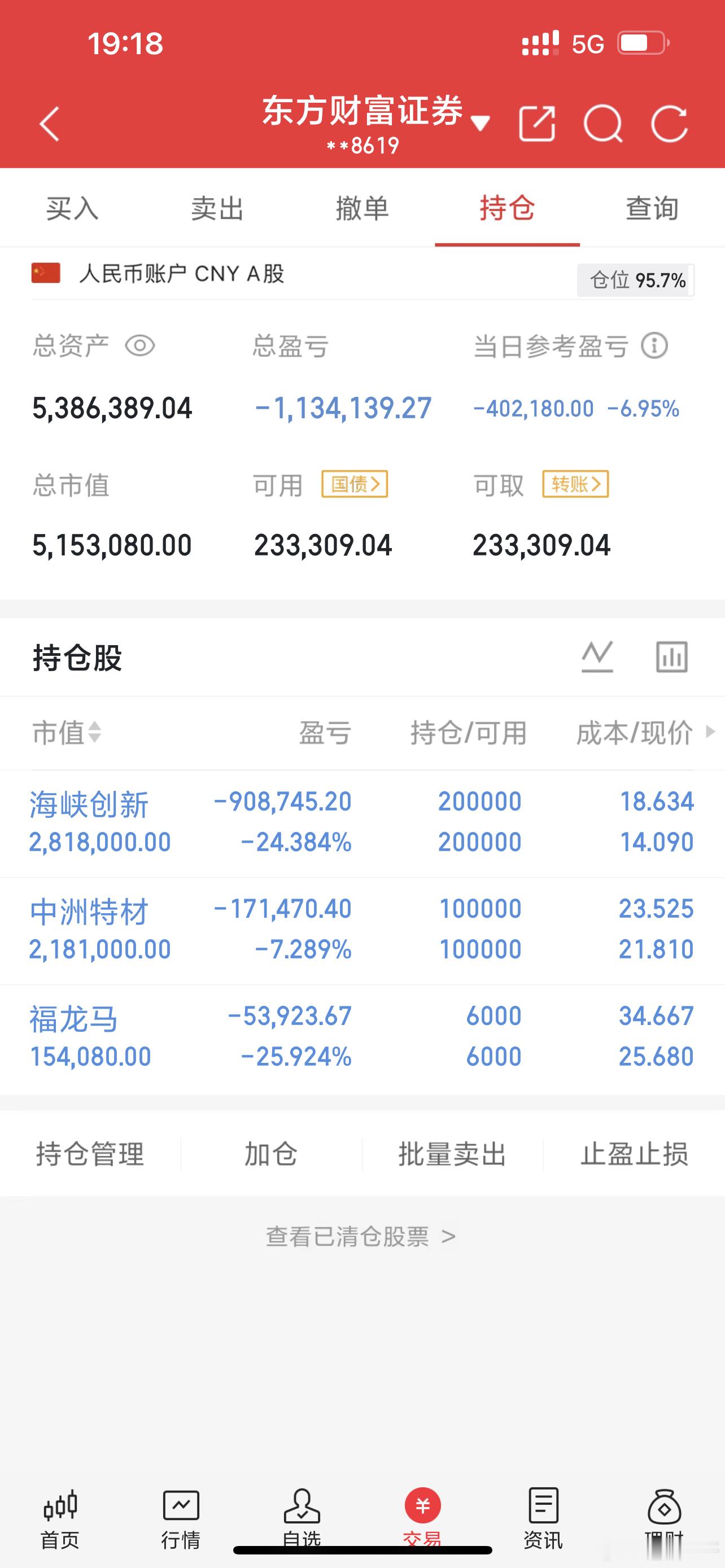Open 查看已清仓股票 link
The height and width of the screenshot is (1568, 725).
[362, 1234]
